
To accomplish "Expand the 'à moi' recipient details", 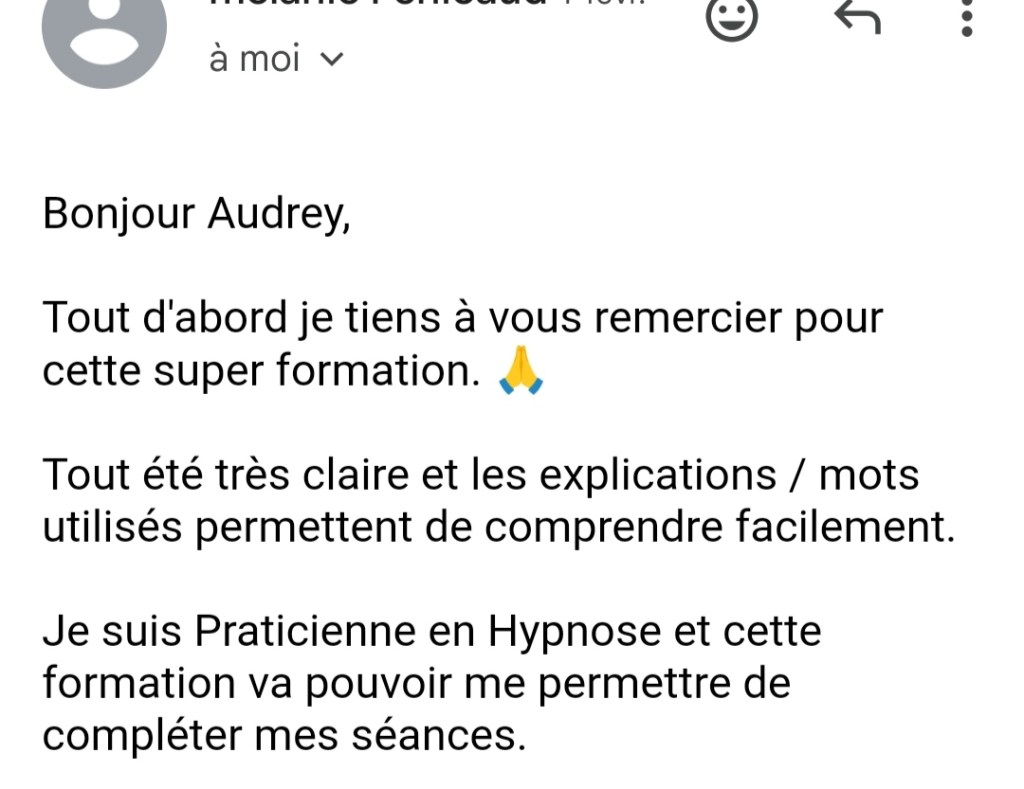I will [331, 59].
